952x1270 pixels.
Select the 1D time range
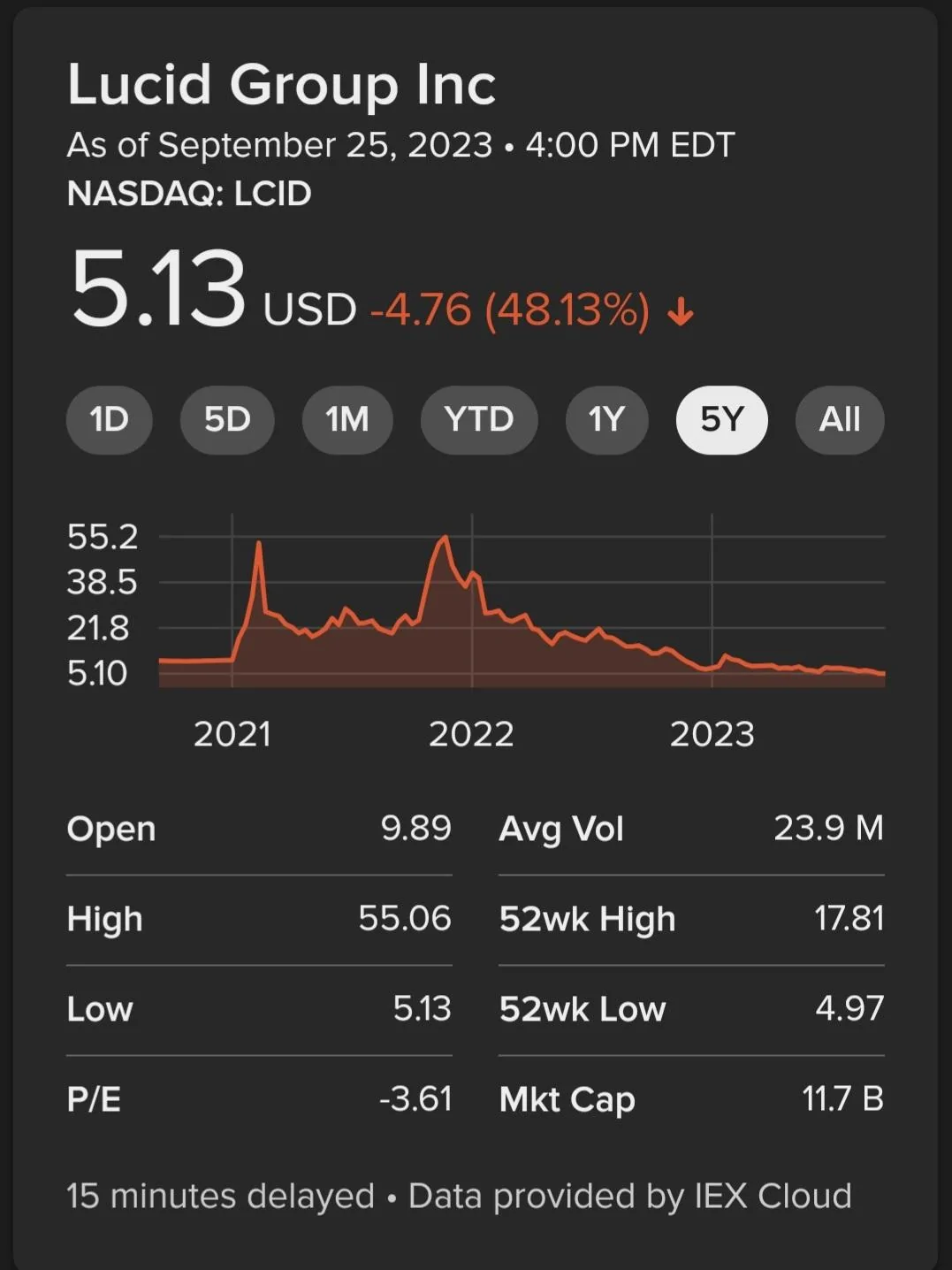(x=109, y=420)
